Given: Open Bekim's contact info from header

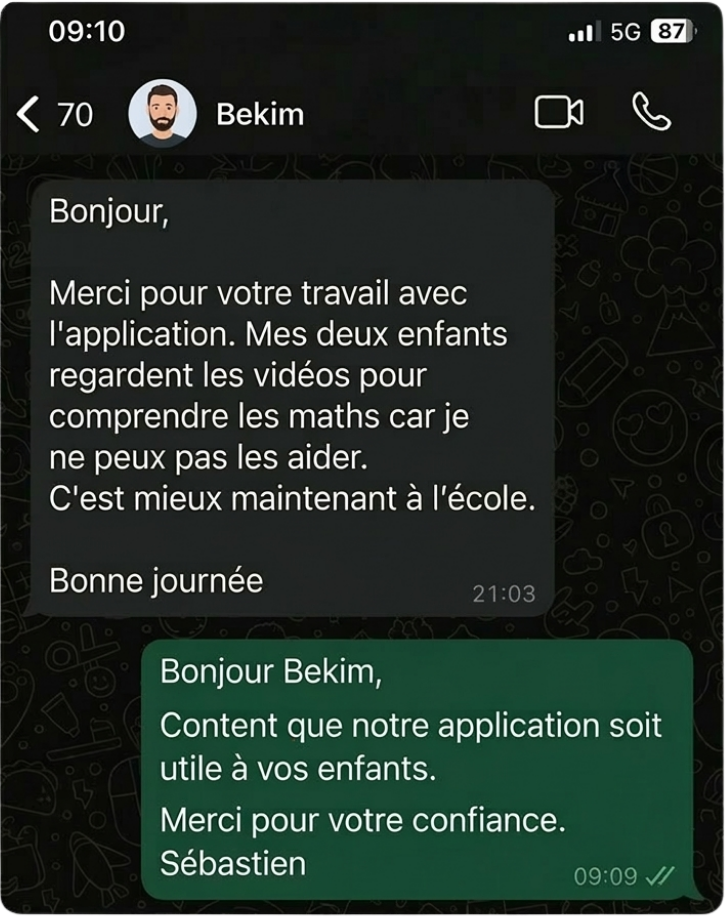Looking at the screenshot, I should [260, 114].
